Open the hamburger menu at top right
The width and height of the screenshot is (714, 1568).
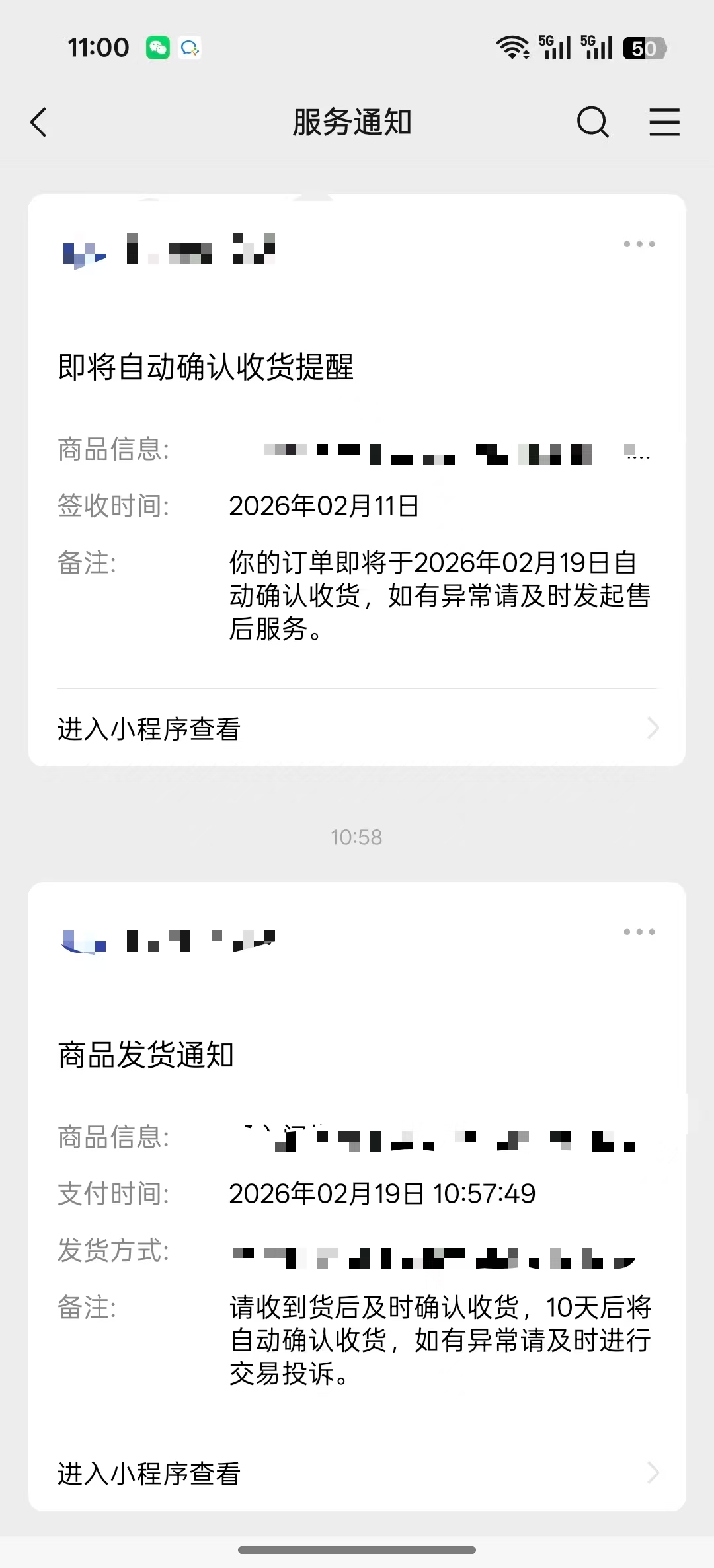point(665,122)
